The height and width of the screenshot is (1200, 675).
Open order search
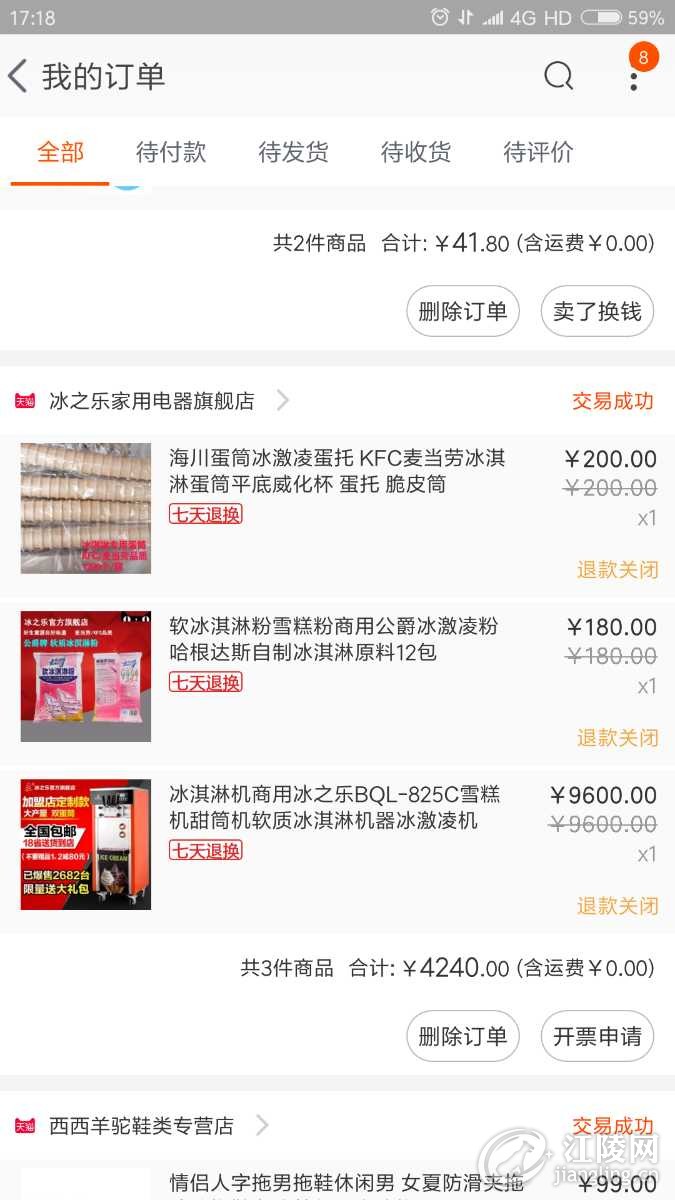point(558,77)
